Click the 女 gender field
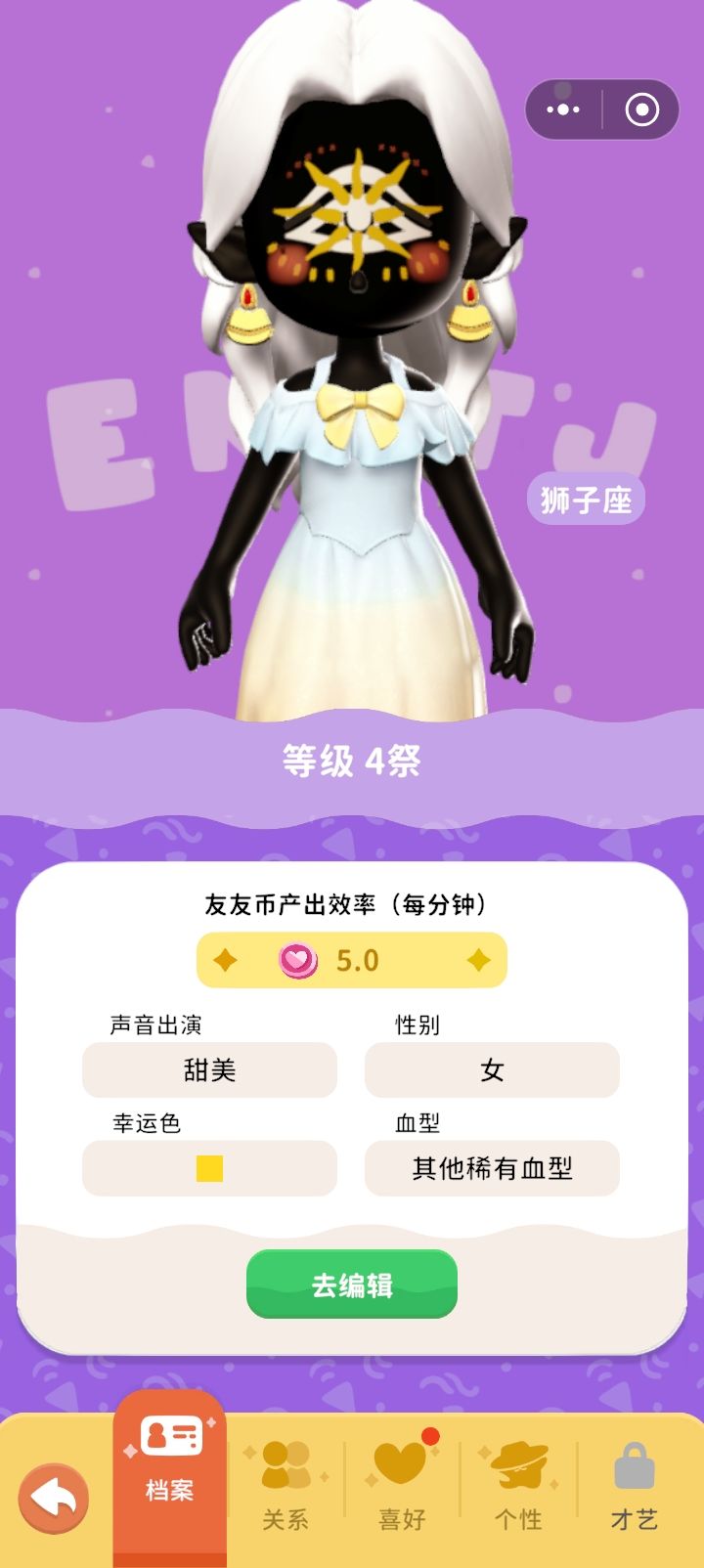 coord(492,1069)
